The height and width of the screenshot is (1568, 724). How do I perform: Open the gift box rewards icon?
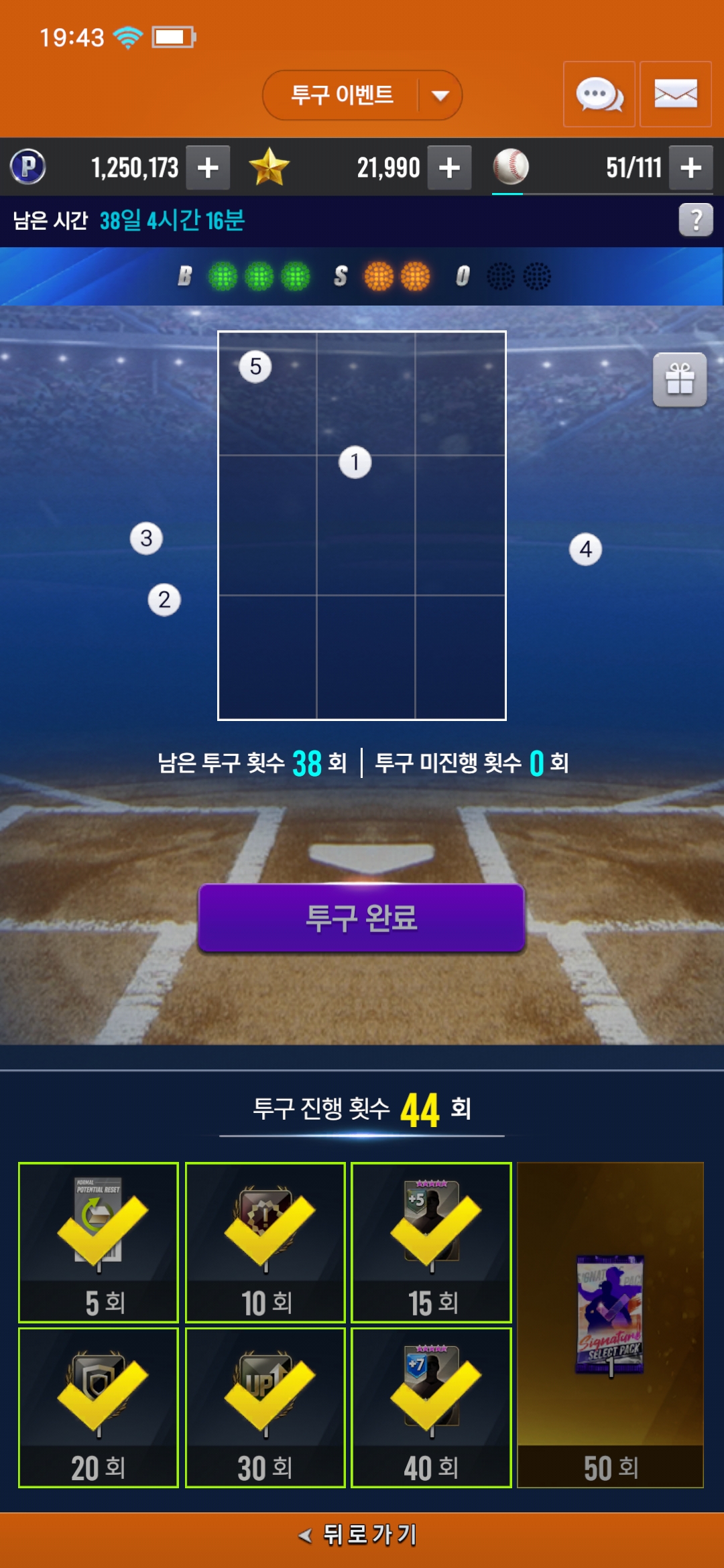(680, 380)
